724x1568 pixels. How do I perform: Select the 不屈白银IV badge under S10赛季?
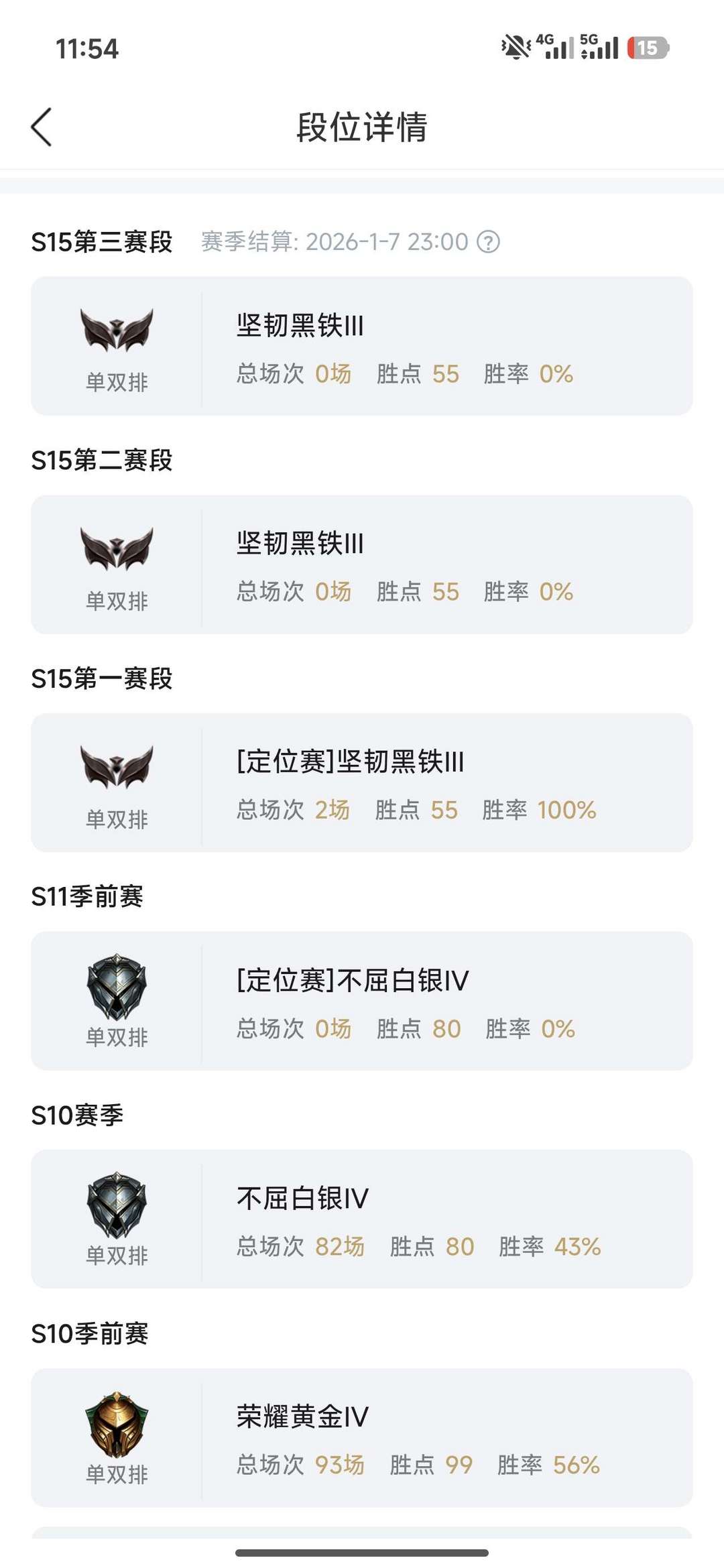point(115,1203)
